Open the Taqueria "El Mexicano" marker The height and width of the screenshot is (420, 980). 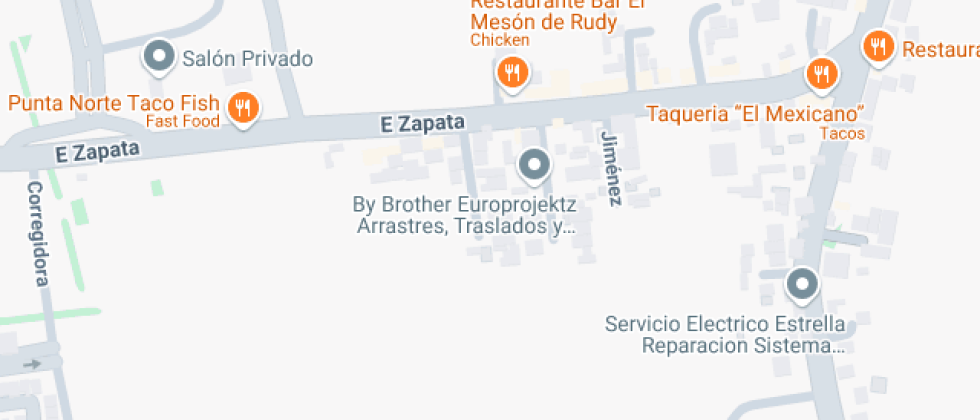click(821, 73)
